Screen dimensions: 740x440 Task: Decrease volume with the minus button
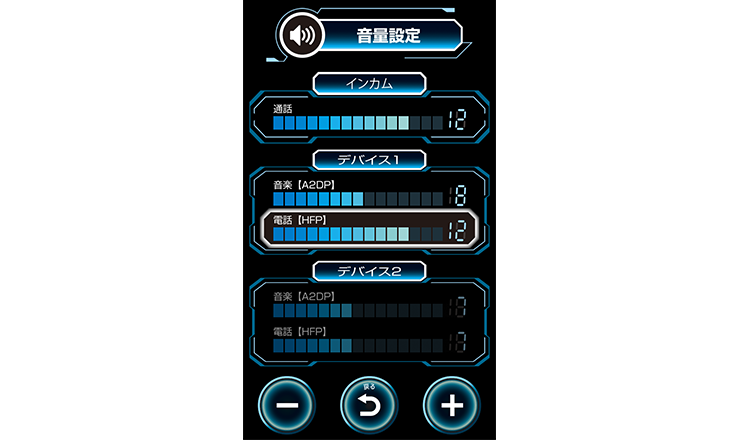pyautogui.click(x=286, y=406)
